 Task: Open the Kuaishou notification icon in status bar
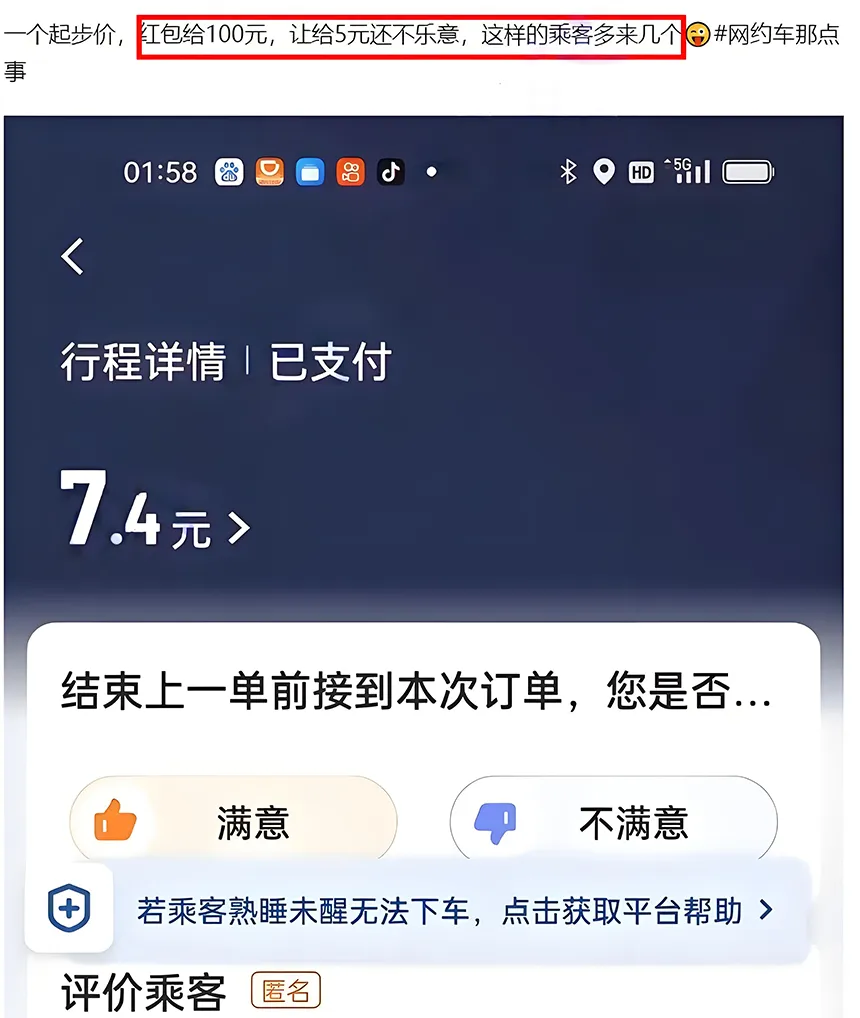pos(350,171)
